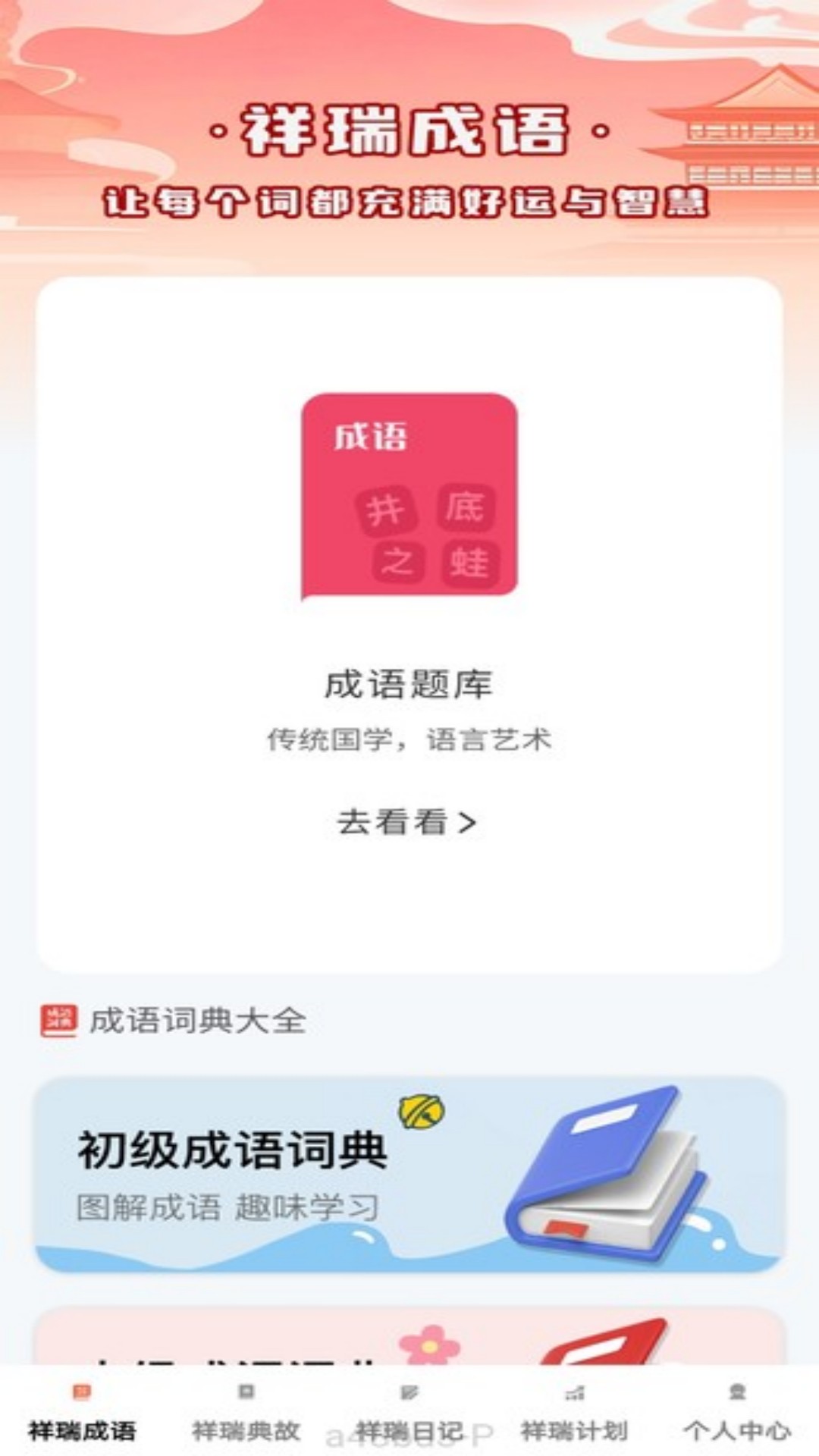Go to the 祥瑞计划 tab
The height and width of the screenshot is (1456, 819).
pos(574,1415)
